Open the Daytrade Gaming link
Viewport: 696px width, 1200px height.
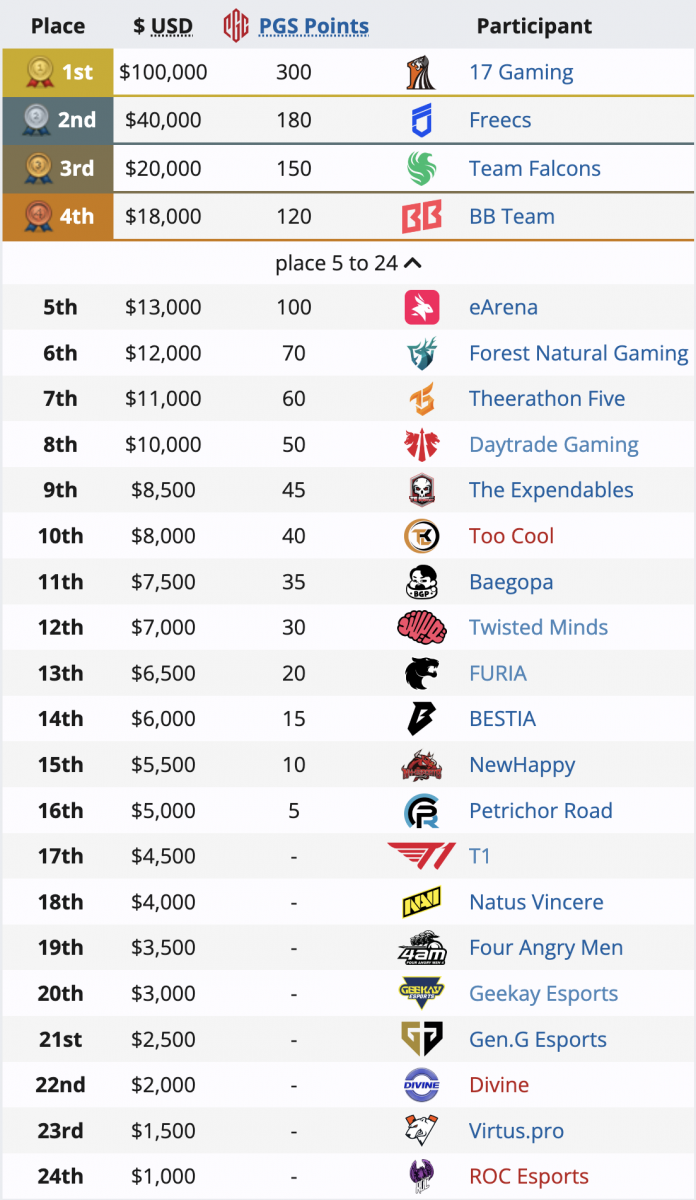pyautogui.click(x=554, y=445)
